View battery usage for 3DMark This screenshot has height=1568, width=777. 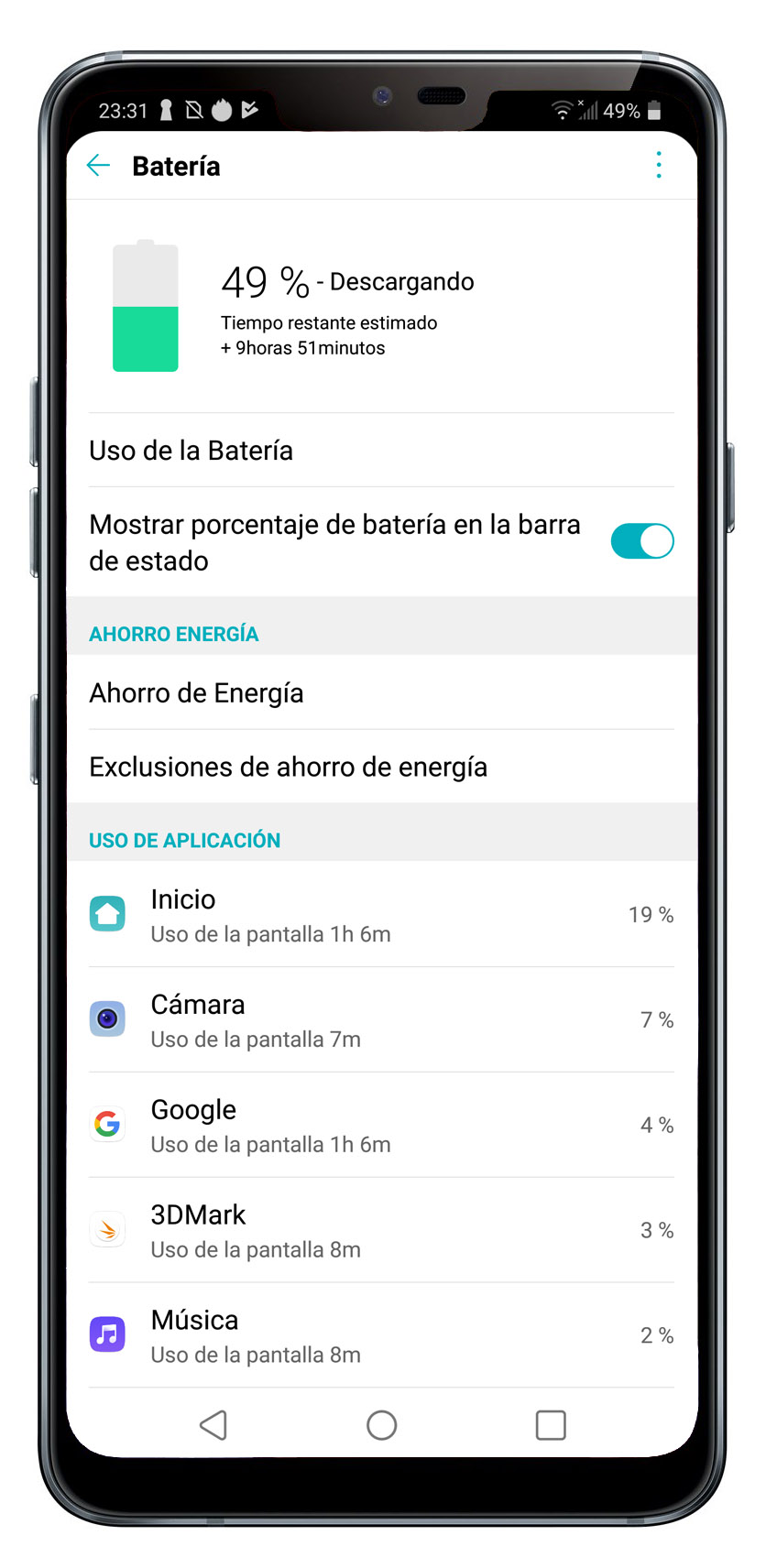382,1230
